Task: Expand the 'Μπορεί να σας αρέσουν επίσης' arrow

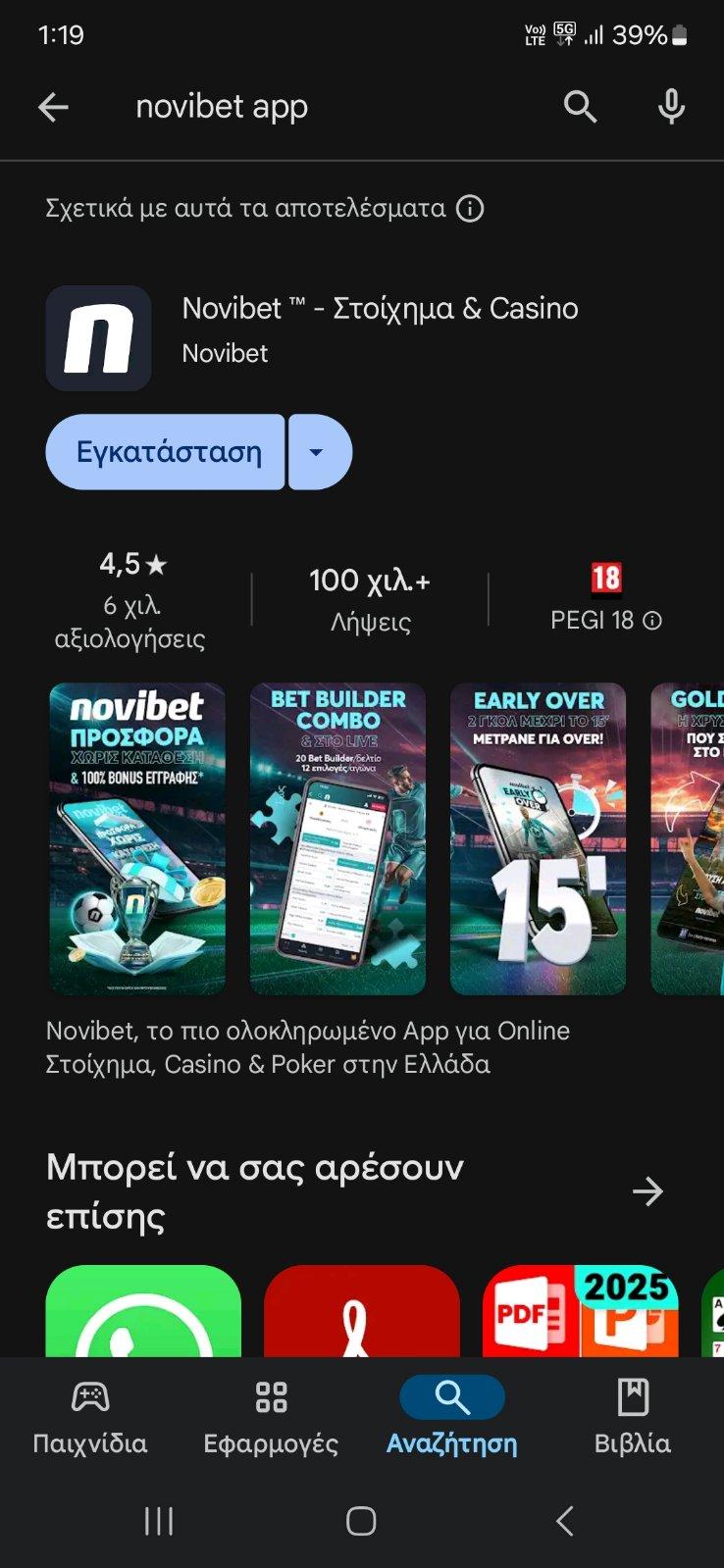Action: point(647,1191)
